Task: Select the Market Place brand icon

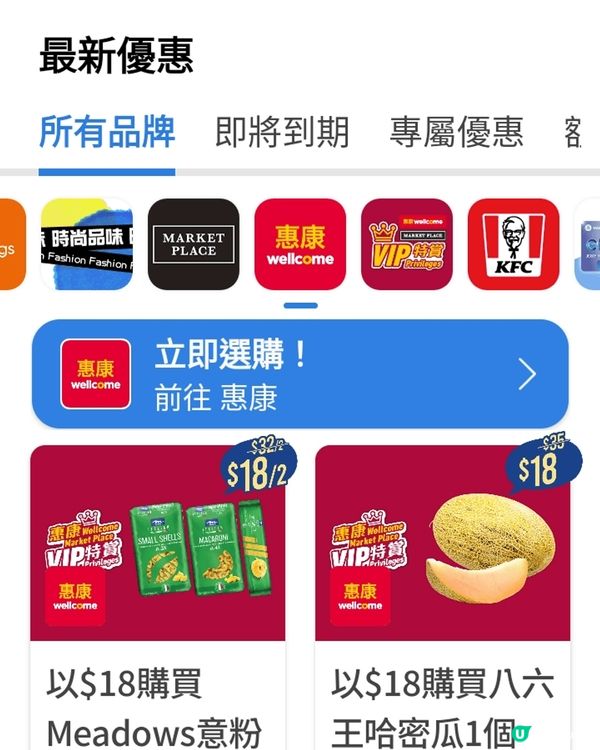Action: tap(194, 244)
